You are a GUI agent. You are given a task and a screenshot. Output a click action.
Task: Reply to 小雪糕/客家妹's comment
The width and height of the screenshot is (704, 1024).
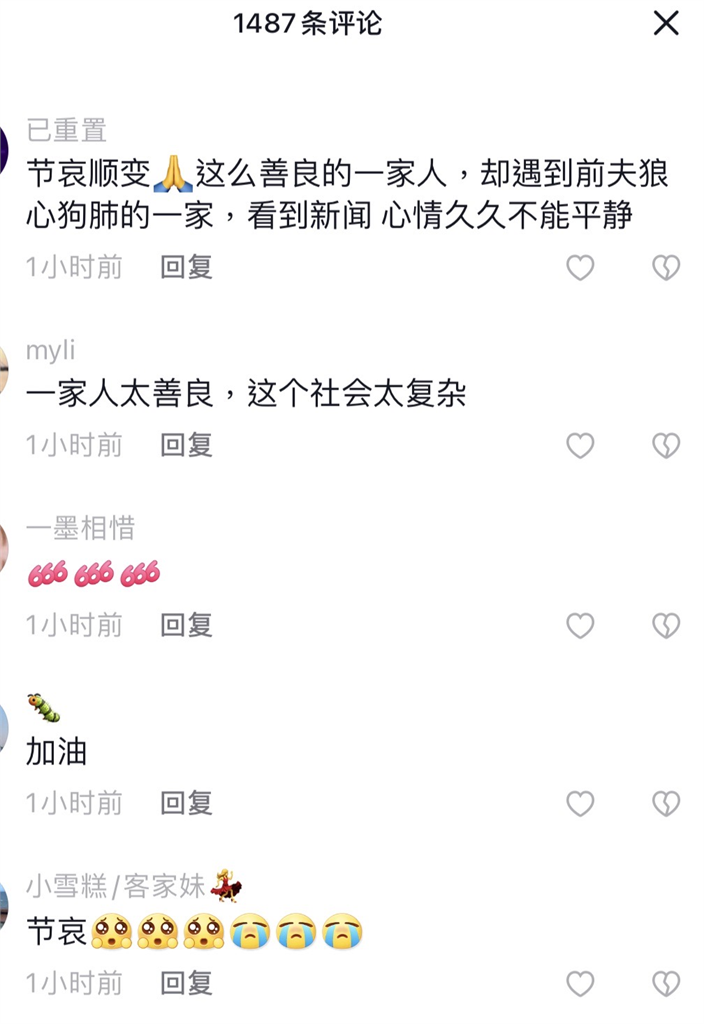tap(186, 983)
